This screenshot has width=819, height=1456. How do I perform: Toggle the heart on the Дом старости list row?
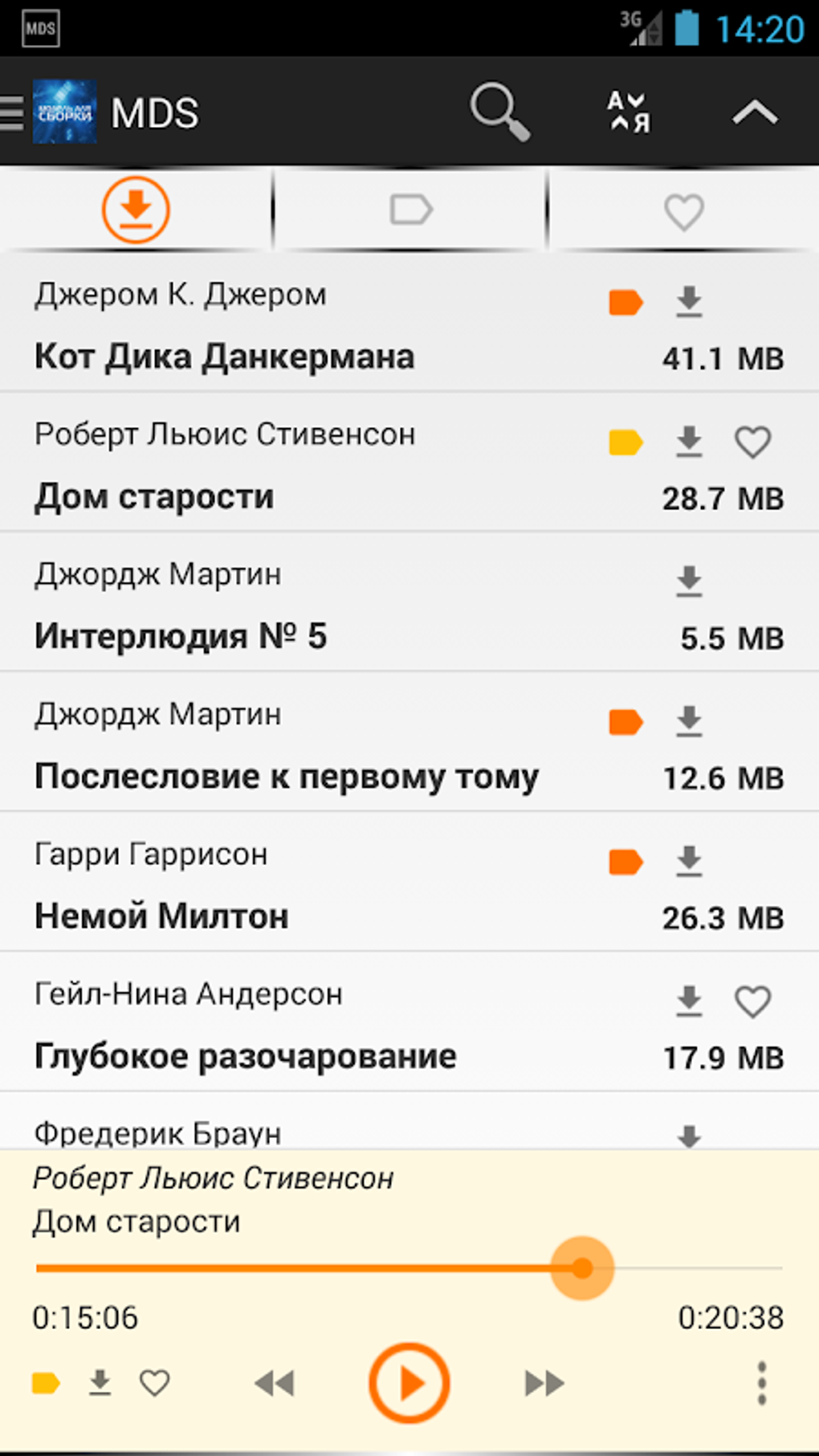[752, 442]
